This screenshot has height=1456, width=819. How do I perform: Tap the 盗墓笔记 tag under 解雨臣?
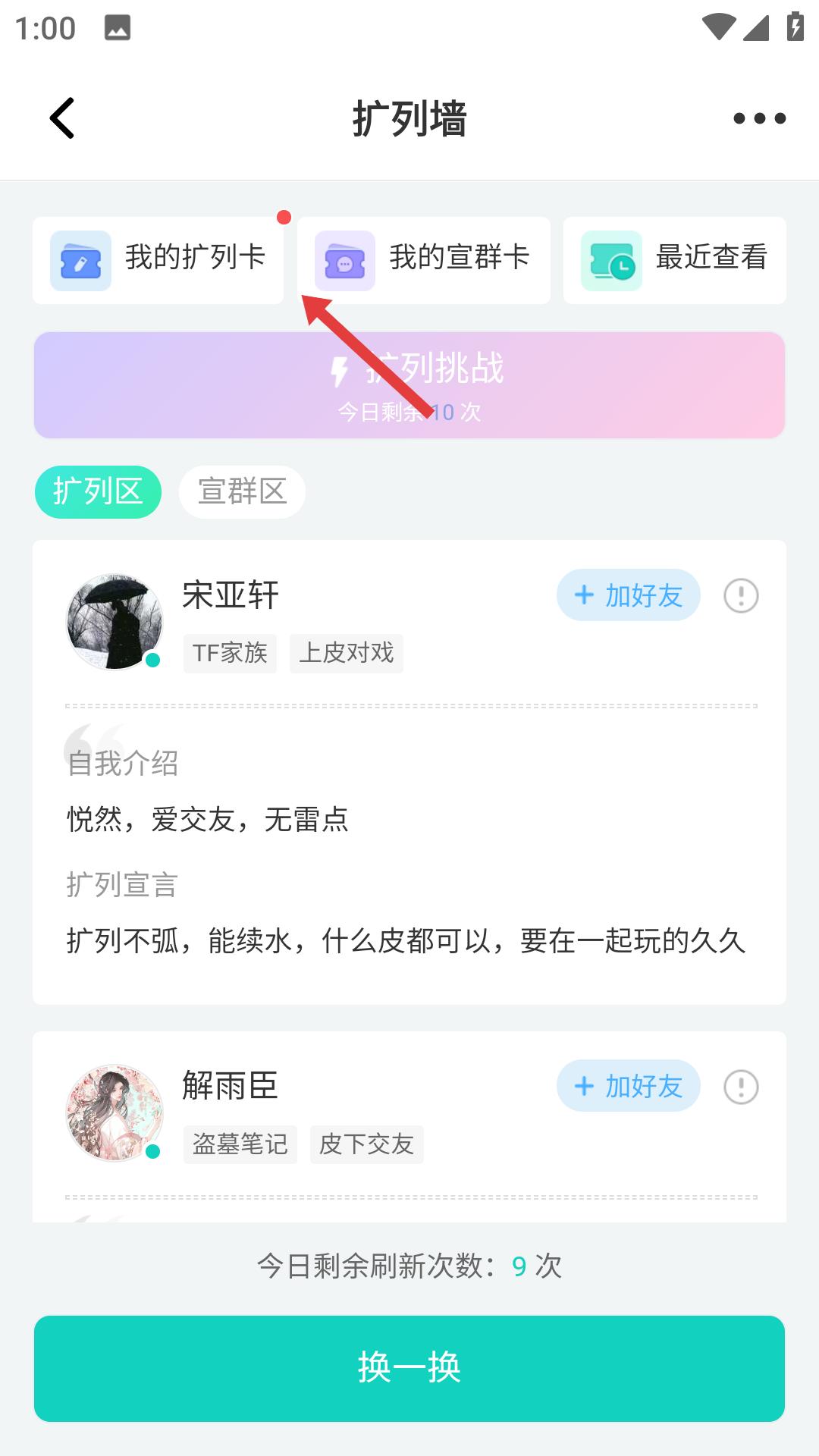click(x=240, y=1144)
